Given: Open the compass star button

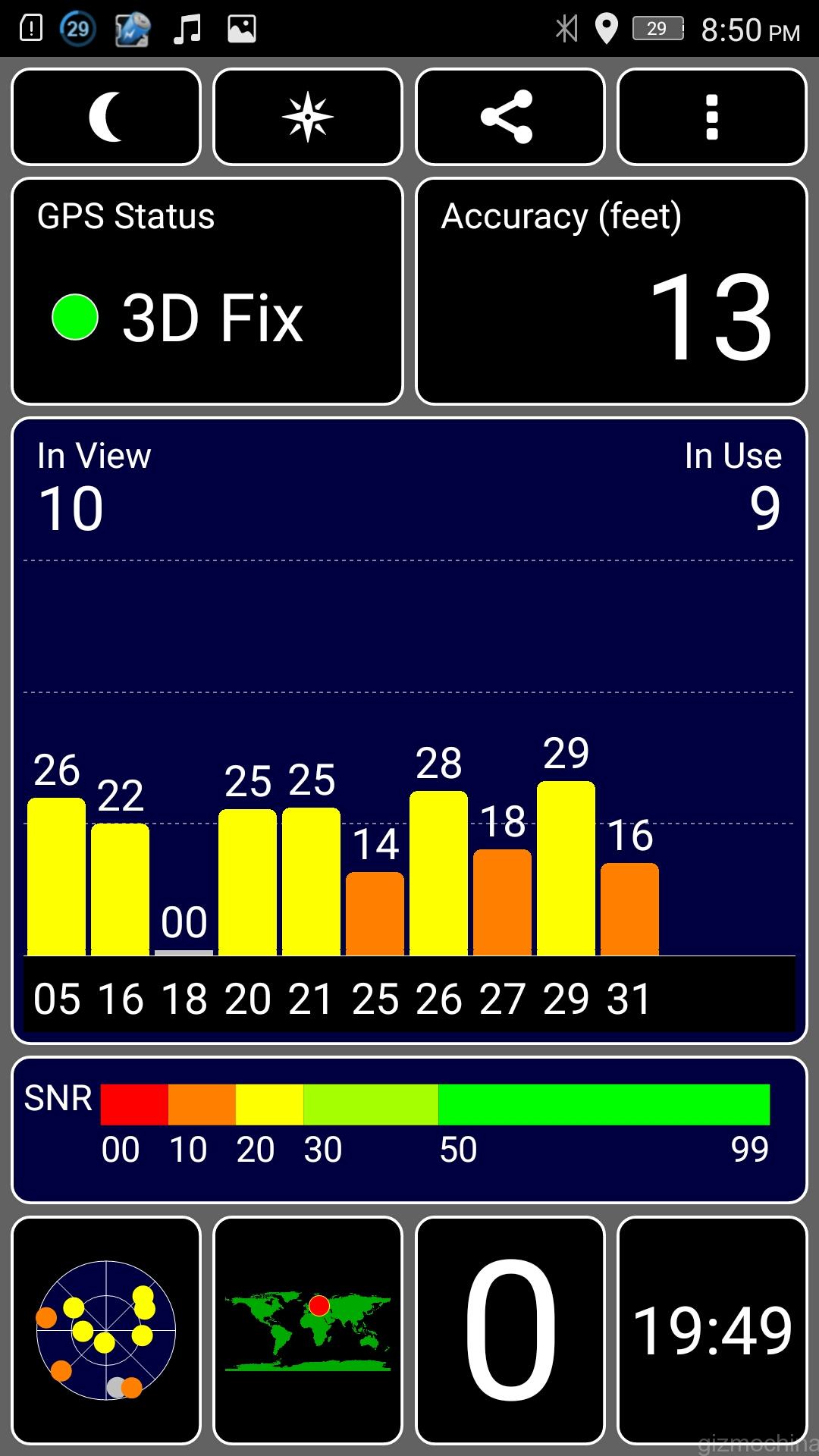Looking at the screenshot, I should (x=308, y=117).
